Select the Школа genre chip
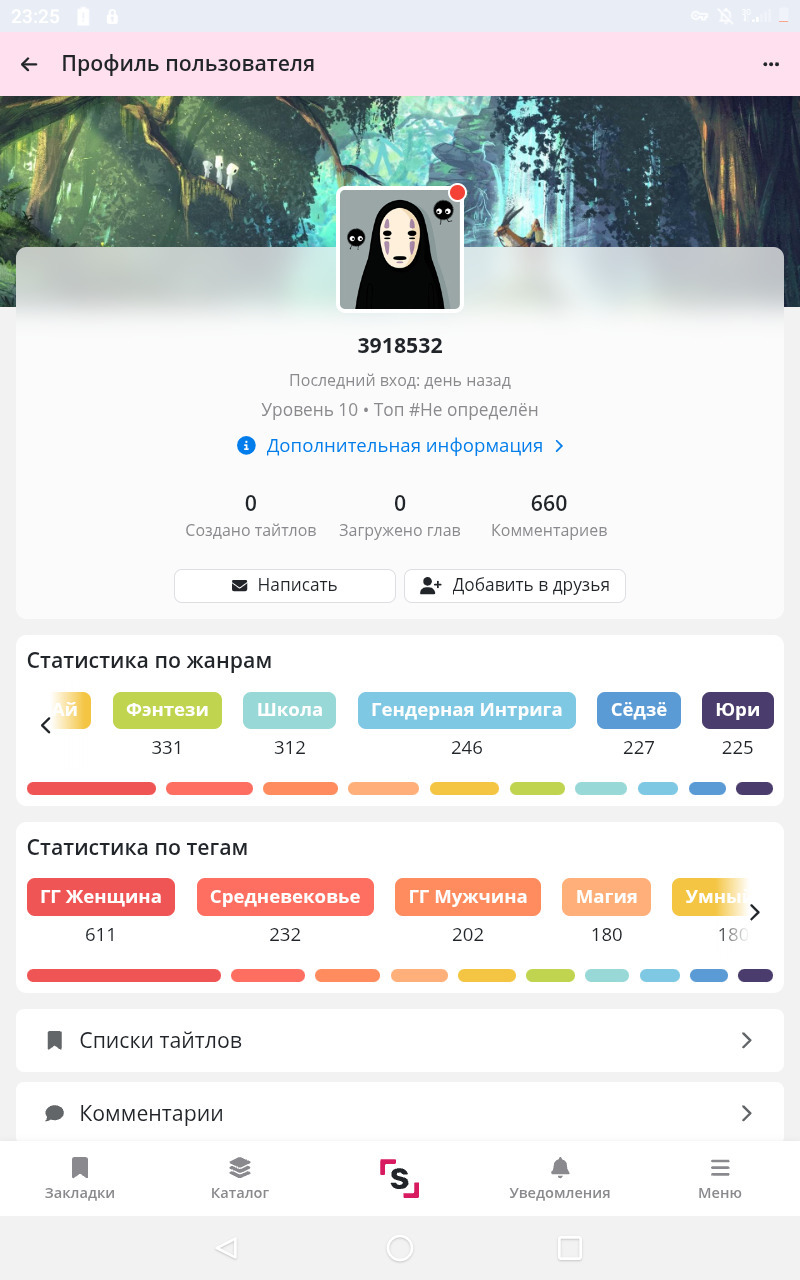Image resolution: width=800 pixels, height=1280 pixels. [290, 710]
